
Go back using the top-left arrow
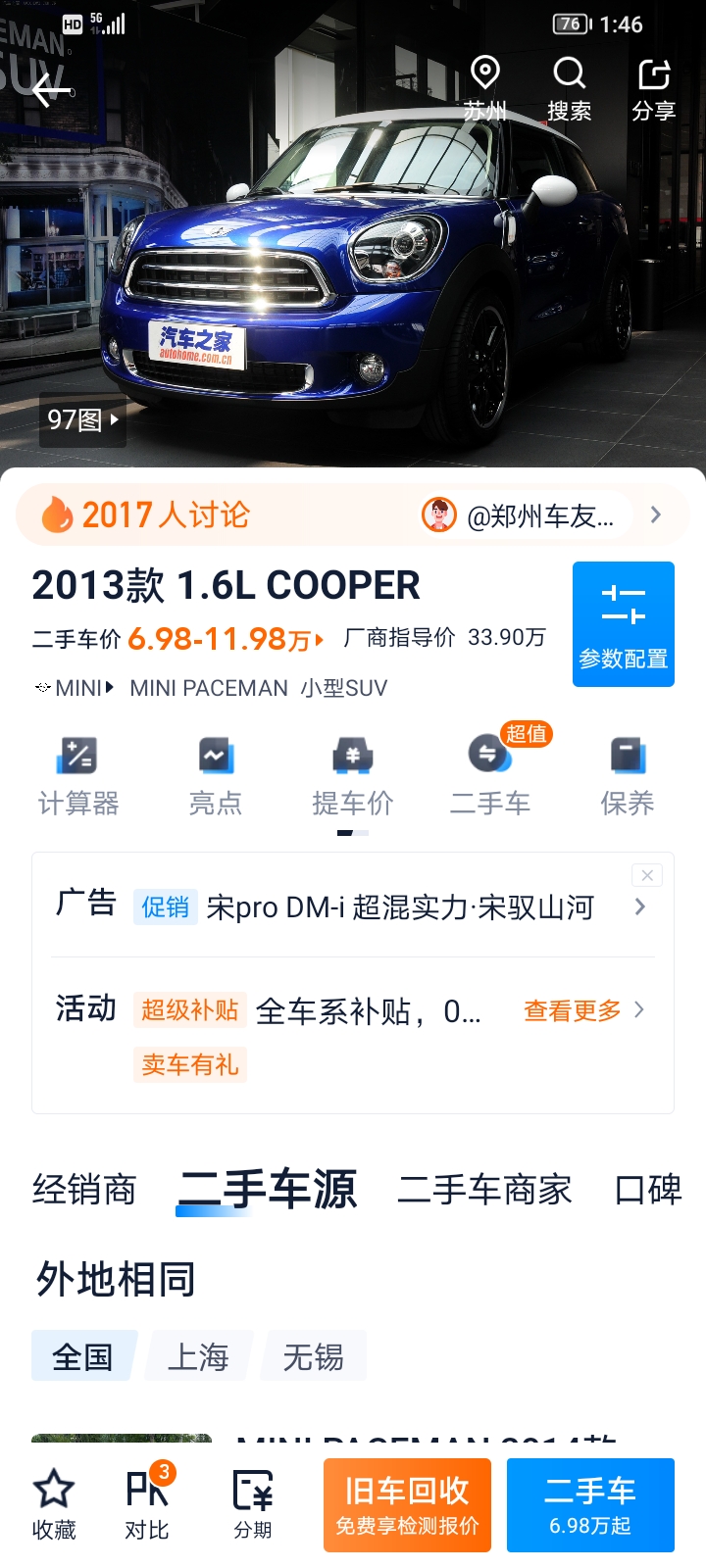pyautogui.click(x=51, y=90)
